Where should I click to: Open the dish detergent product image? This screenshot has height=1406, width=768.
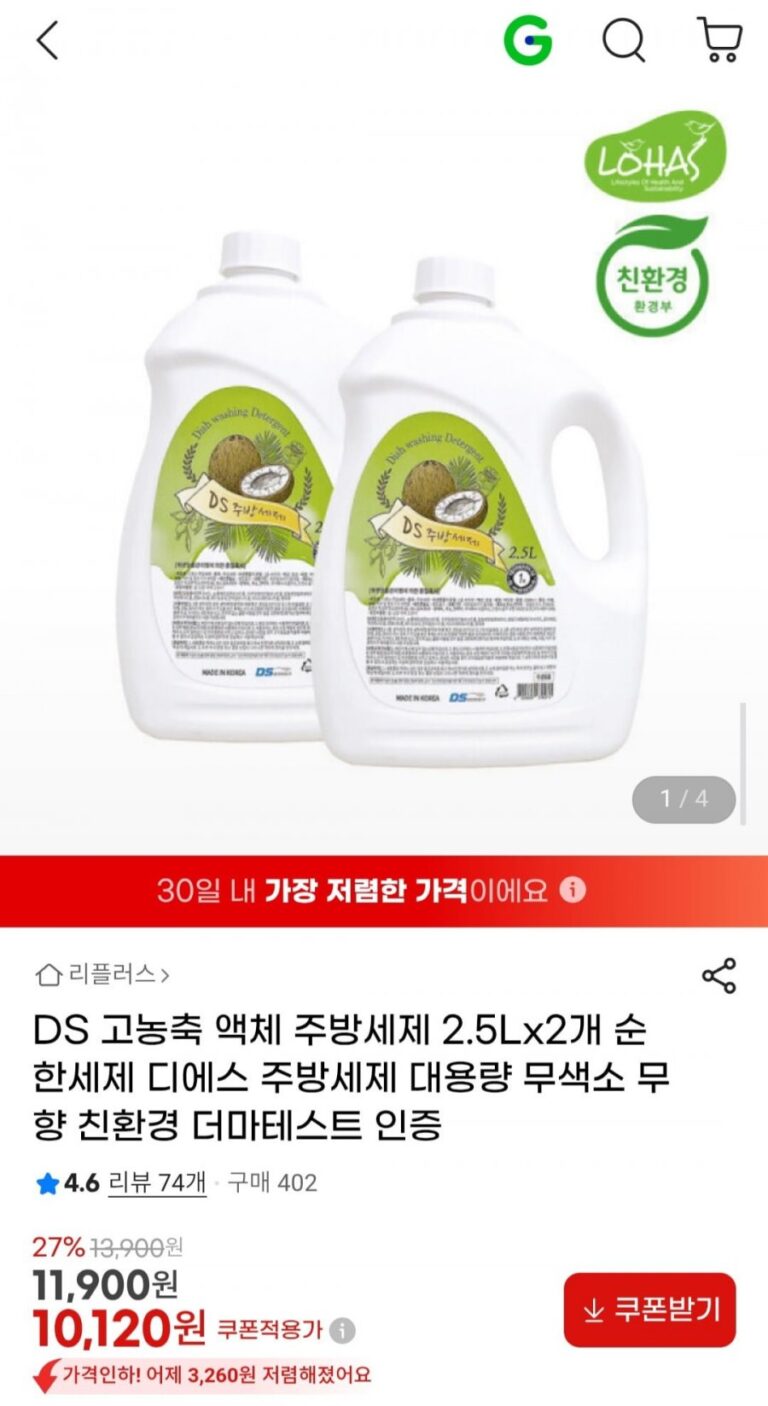coord(384,480)
